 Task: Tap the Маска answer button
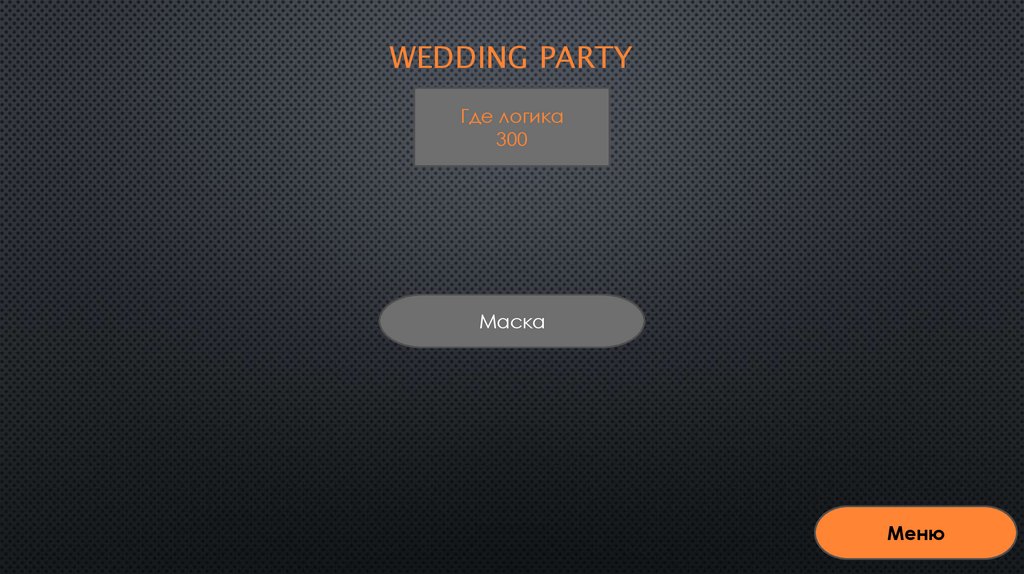(511, 322)
